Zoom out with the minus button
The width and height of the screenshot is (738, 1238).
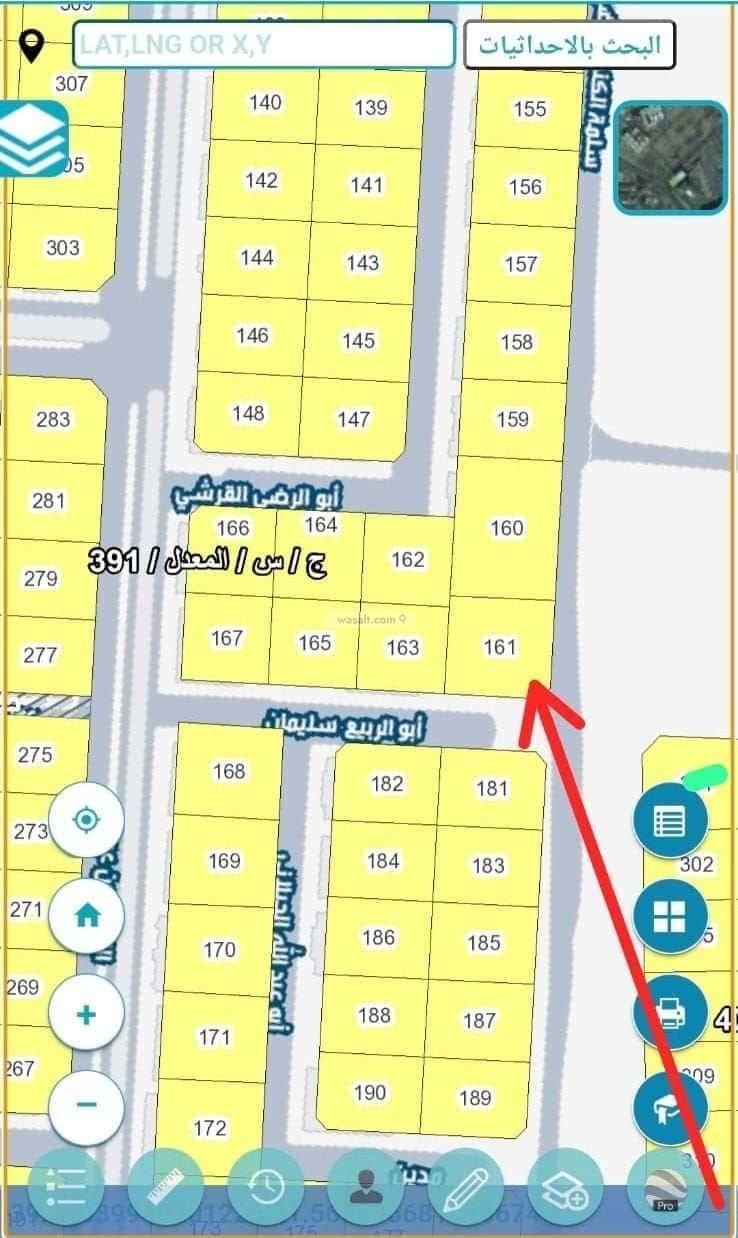(87, 1105)
